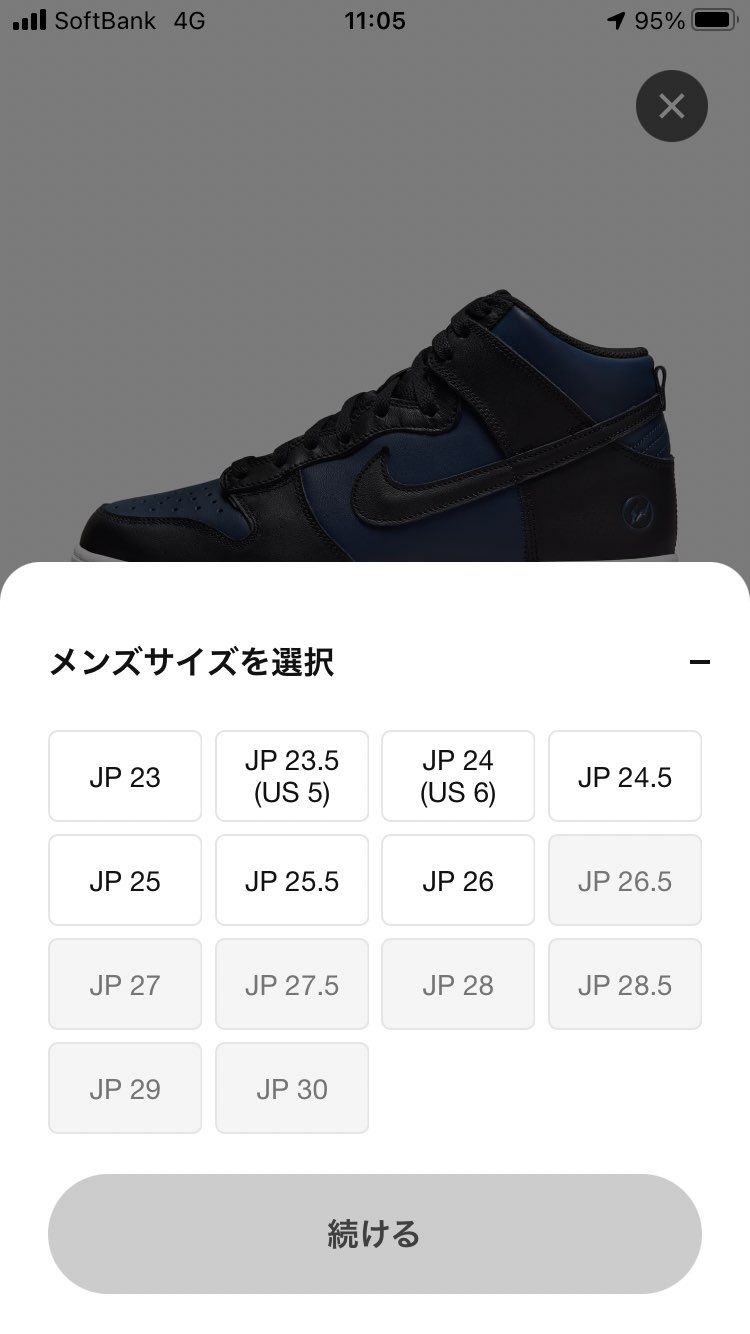
Task: Tap the sold-out JP 27 size
Action: [124, 984]
